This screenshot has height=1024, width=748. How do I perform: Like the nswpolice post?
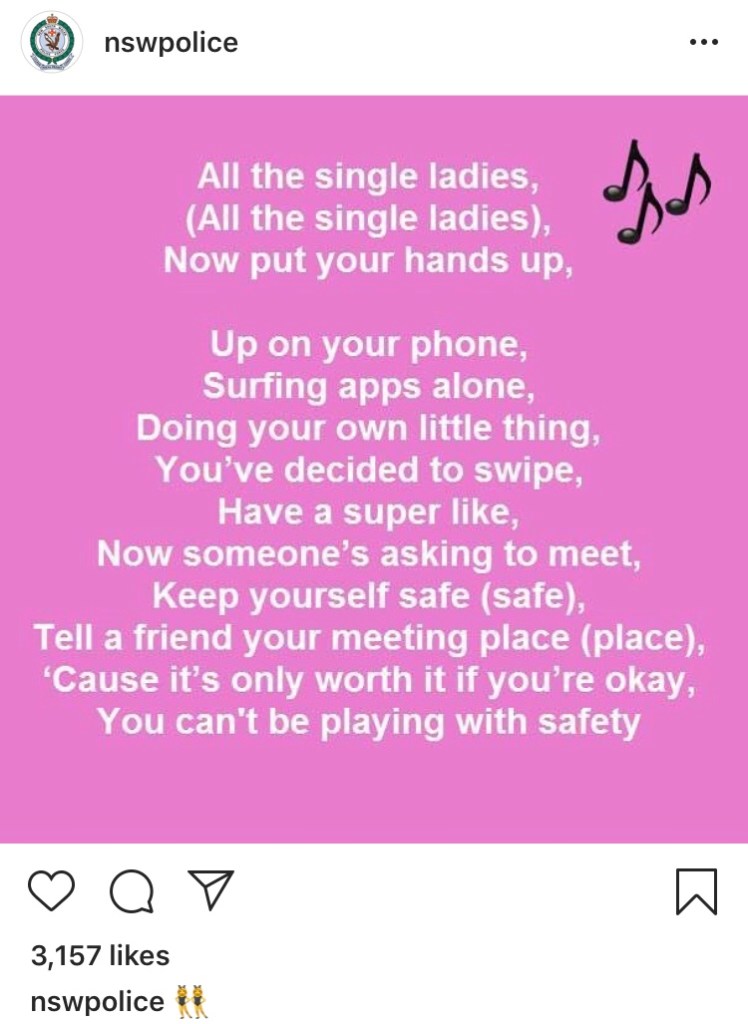(x=52, y=890)
